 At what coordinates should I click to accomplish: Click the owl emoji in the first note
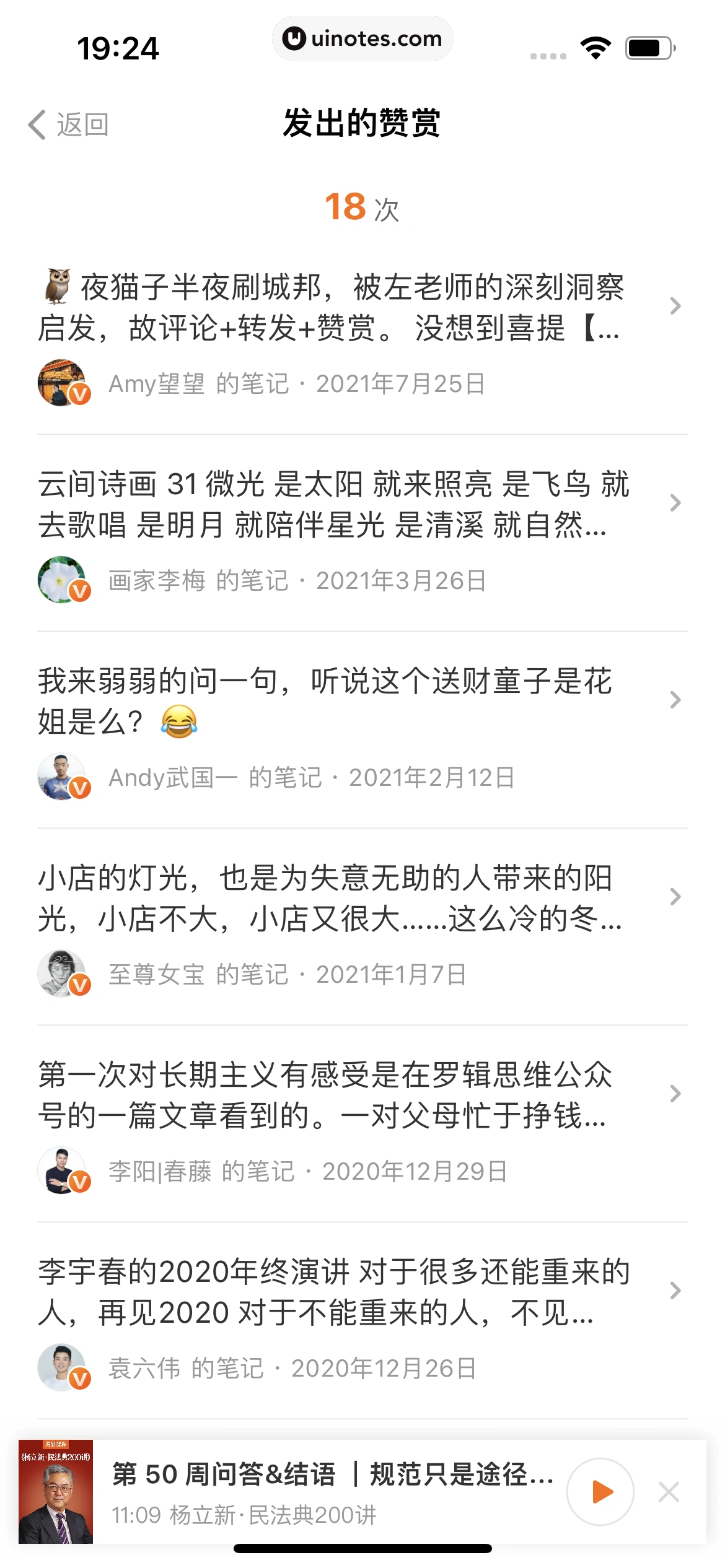58,285
